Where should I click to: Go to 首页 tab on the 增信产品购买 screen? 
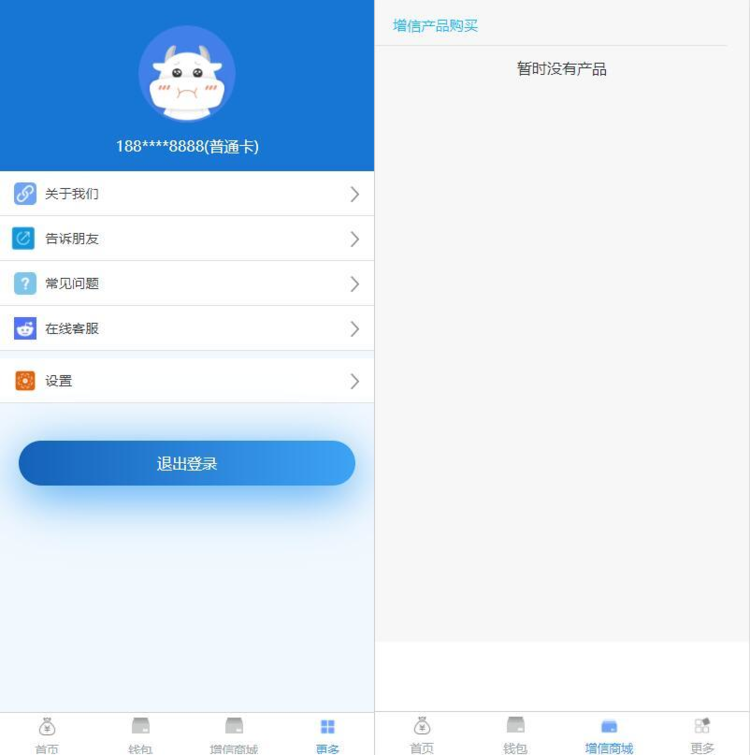[x=422, y=734]
